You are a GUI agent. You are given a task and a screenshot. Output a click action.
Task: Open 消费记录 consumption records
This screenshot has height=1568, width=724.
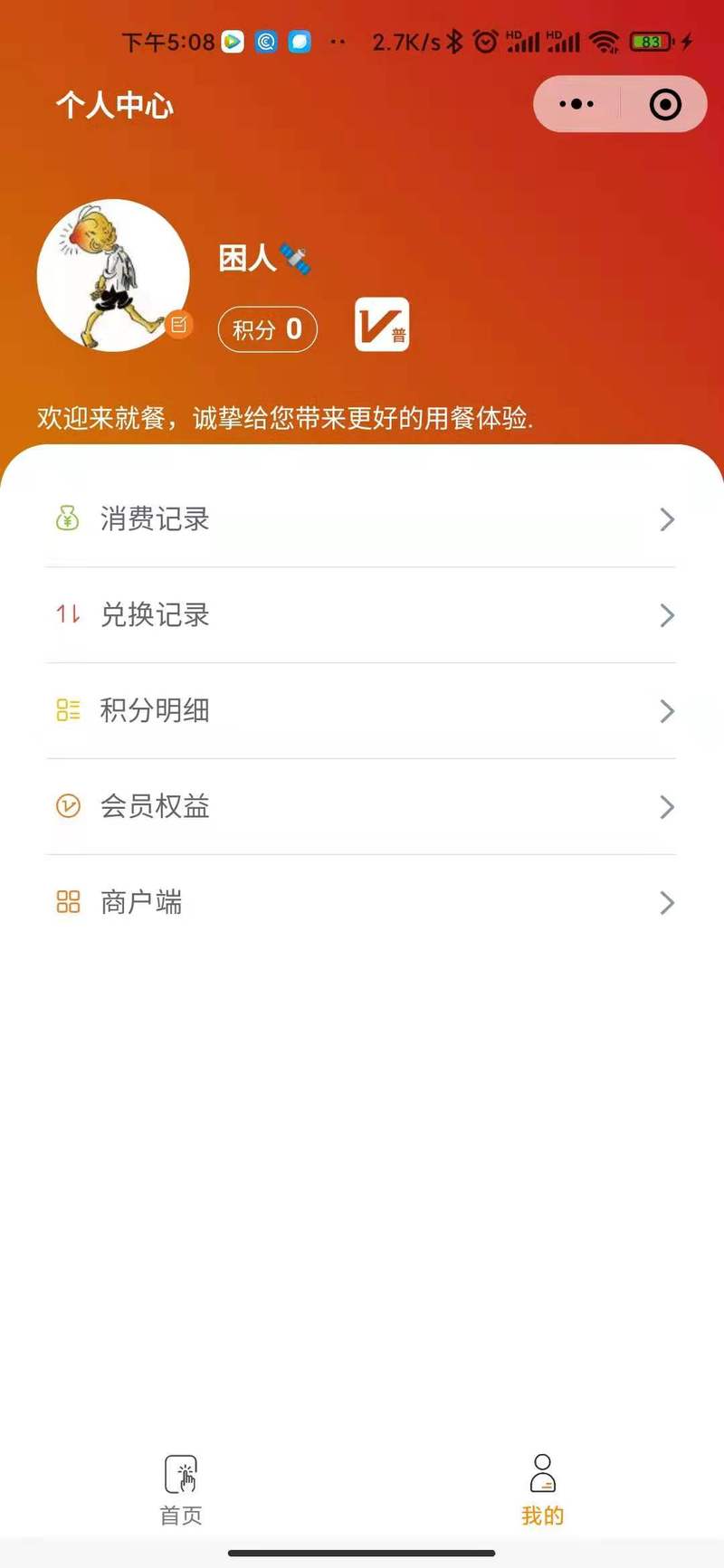coord(361,519)
